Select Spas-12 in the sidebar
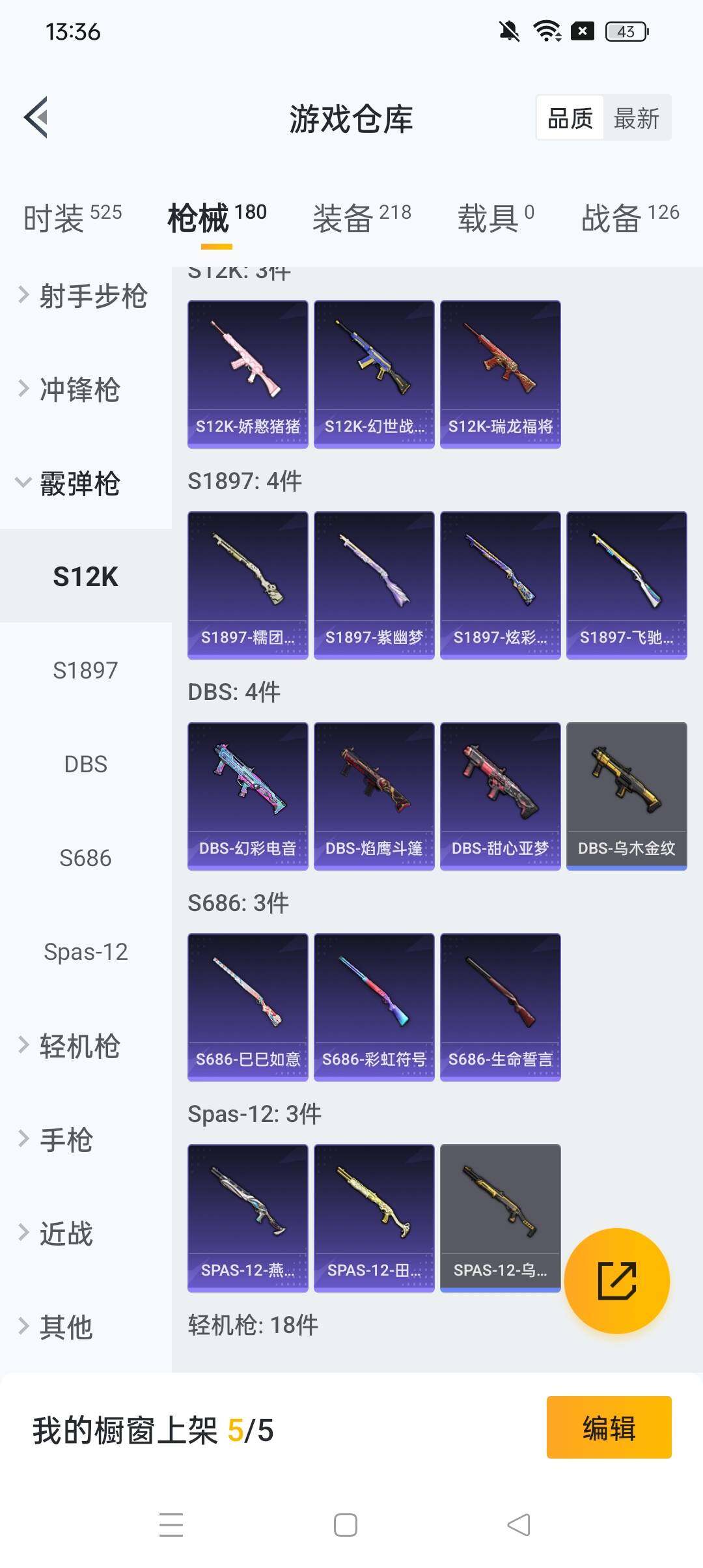This screenshot has height=1568, width=703. point(85,952)
